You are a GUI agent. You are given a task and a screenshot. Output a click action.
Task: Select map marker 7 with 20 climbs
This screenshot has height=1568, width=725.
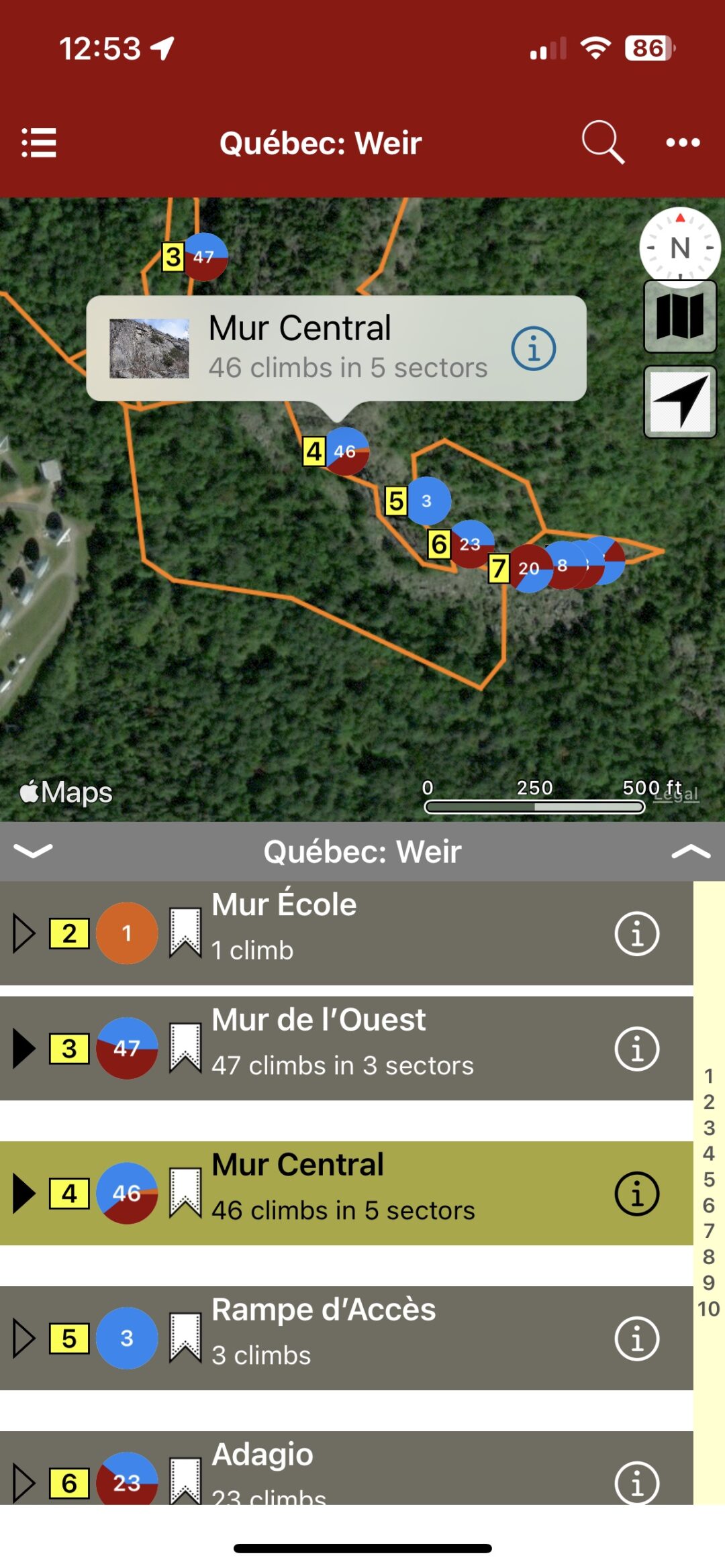(528, 569)
